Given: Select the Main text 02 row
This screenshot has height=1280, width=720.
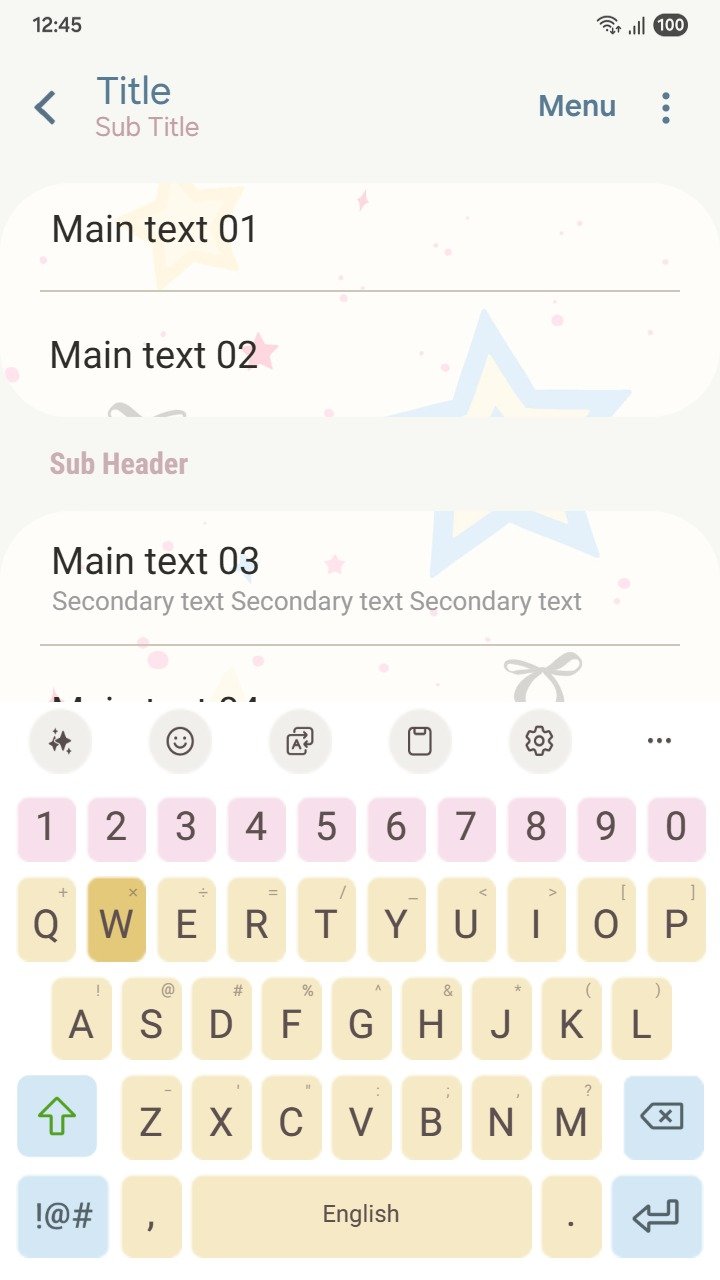Looking at the screenshot, I should (x=360, y=355).
